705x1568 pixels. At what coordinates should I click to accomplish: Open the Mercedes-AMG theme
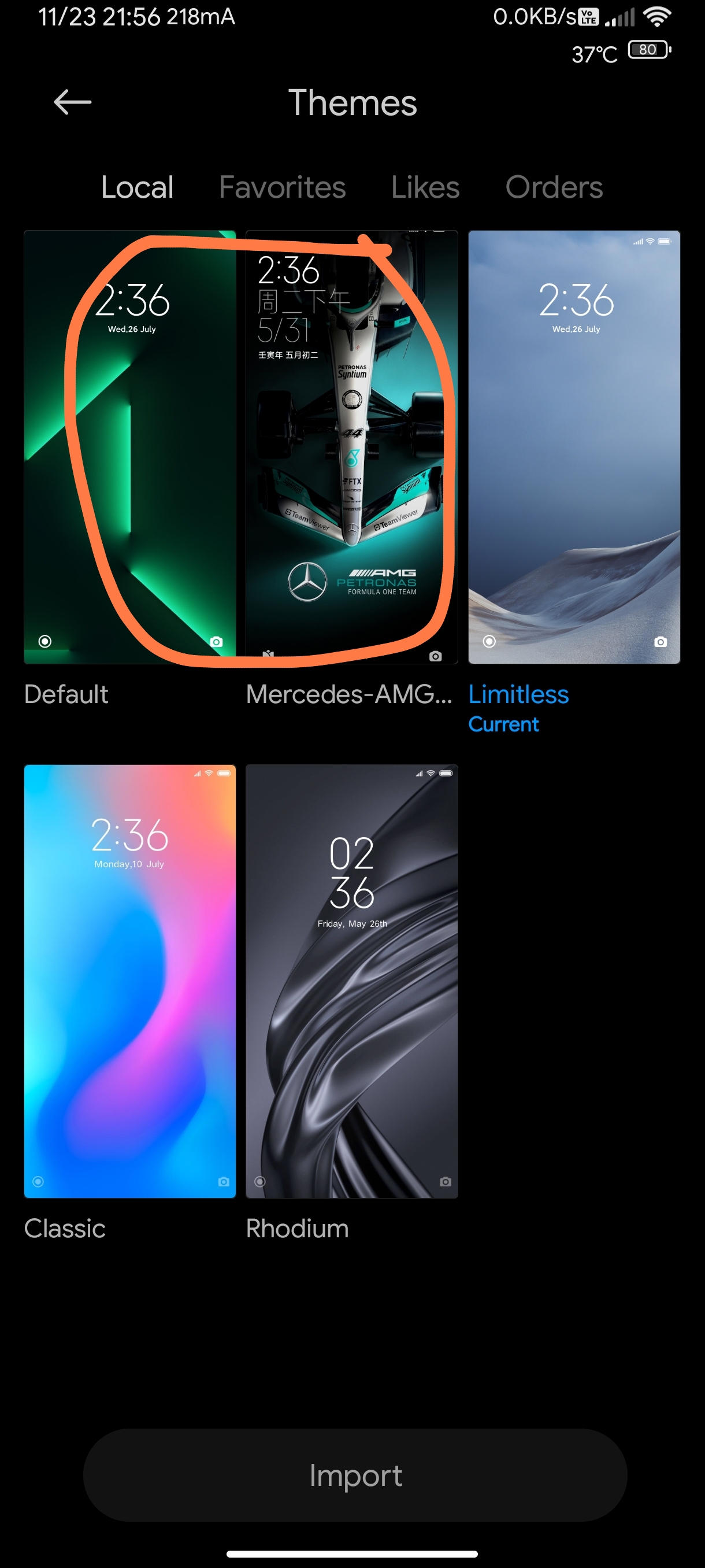[351, 448]
